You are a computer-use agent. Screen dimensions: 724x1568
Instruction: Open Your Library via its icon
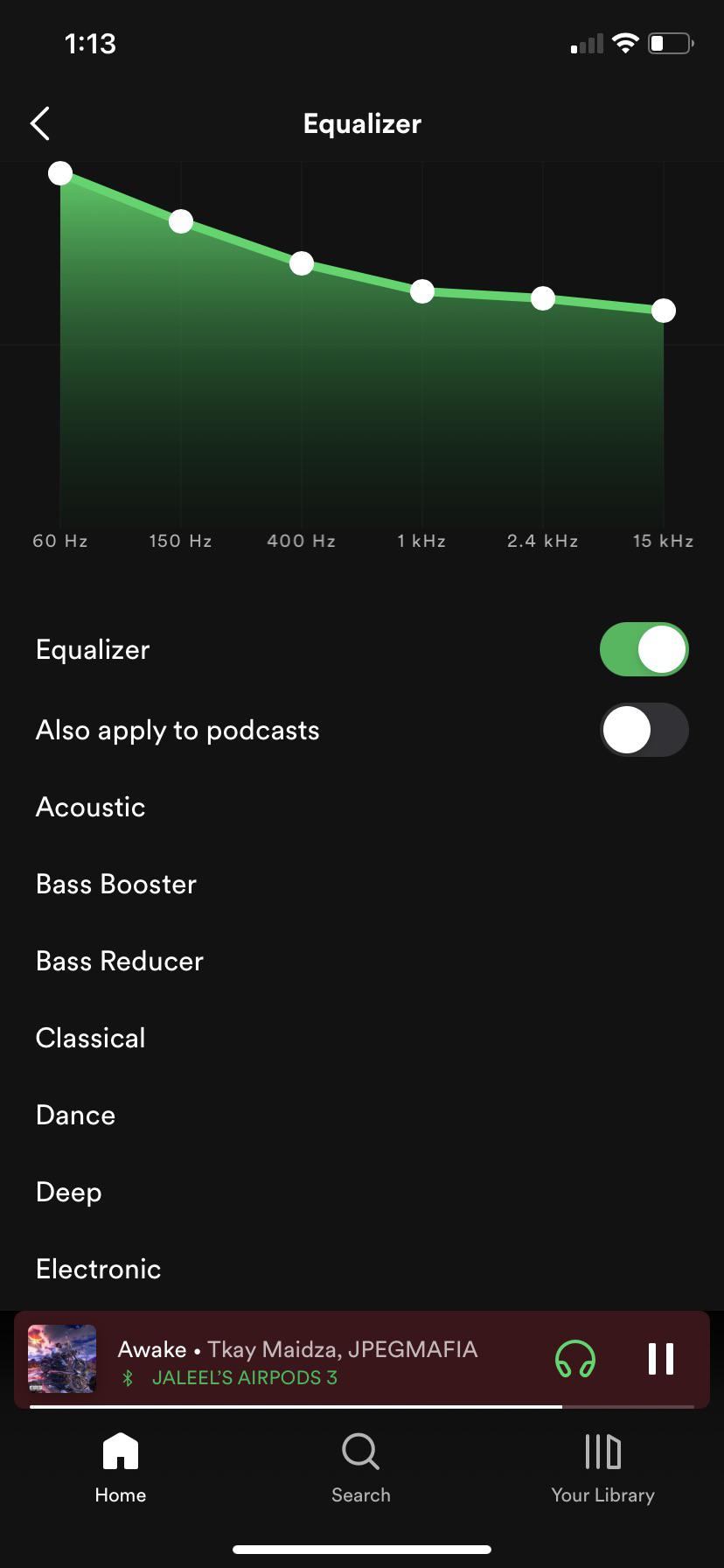click(603, 1452)
